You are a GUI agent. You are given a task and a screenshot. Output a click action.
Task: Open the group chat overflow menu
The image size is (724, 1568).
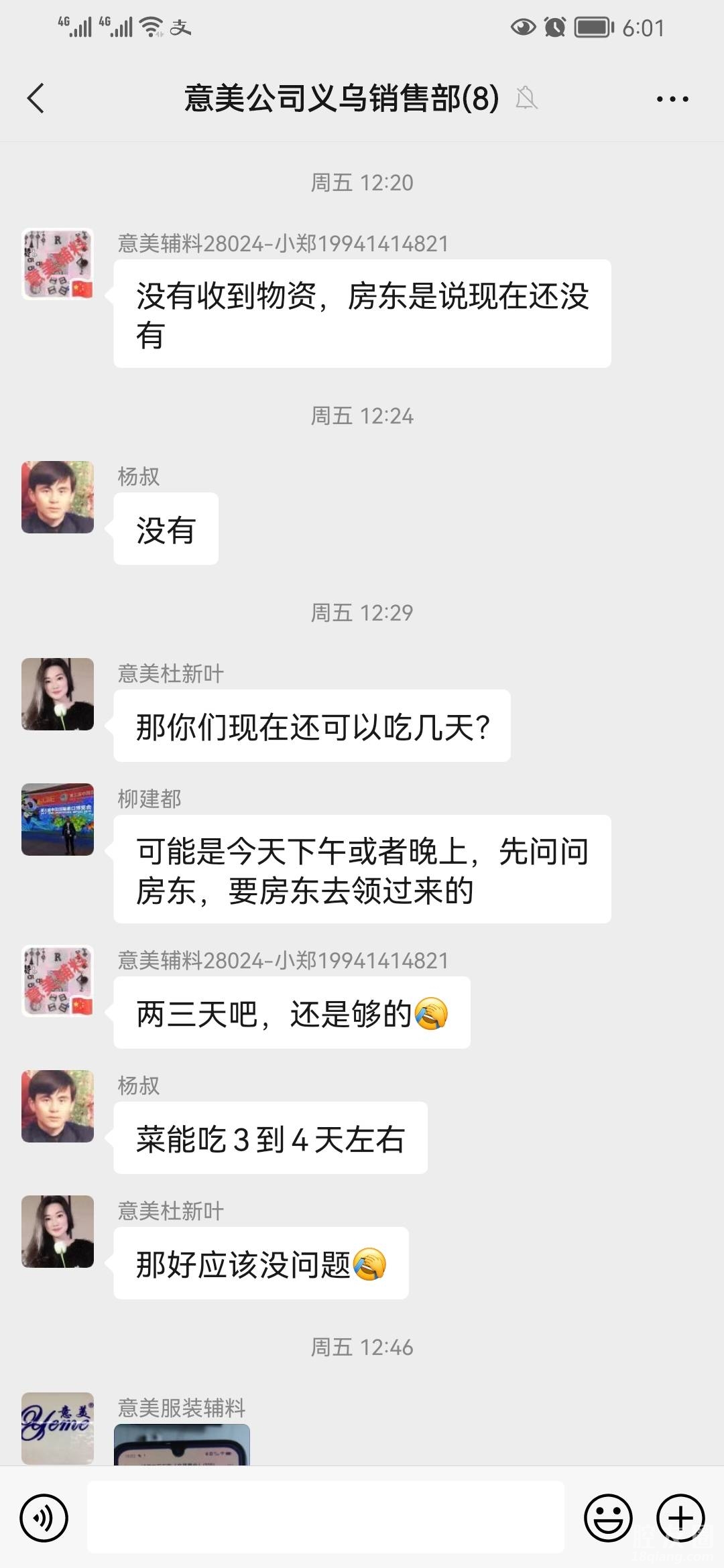672,99
